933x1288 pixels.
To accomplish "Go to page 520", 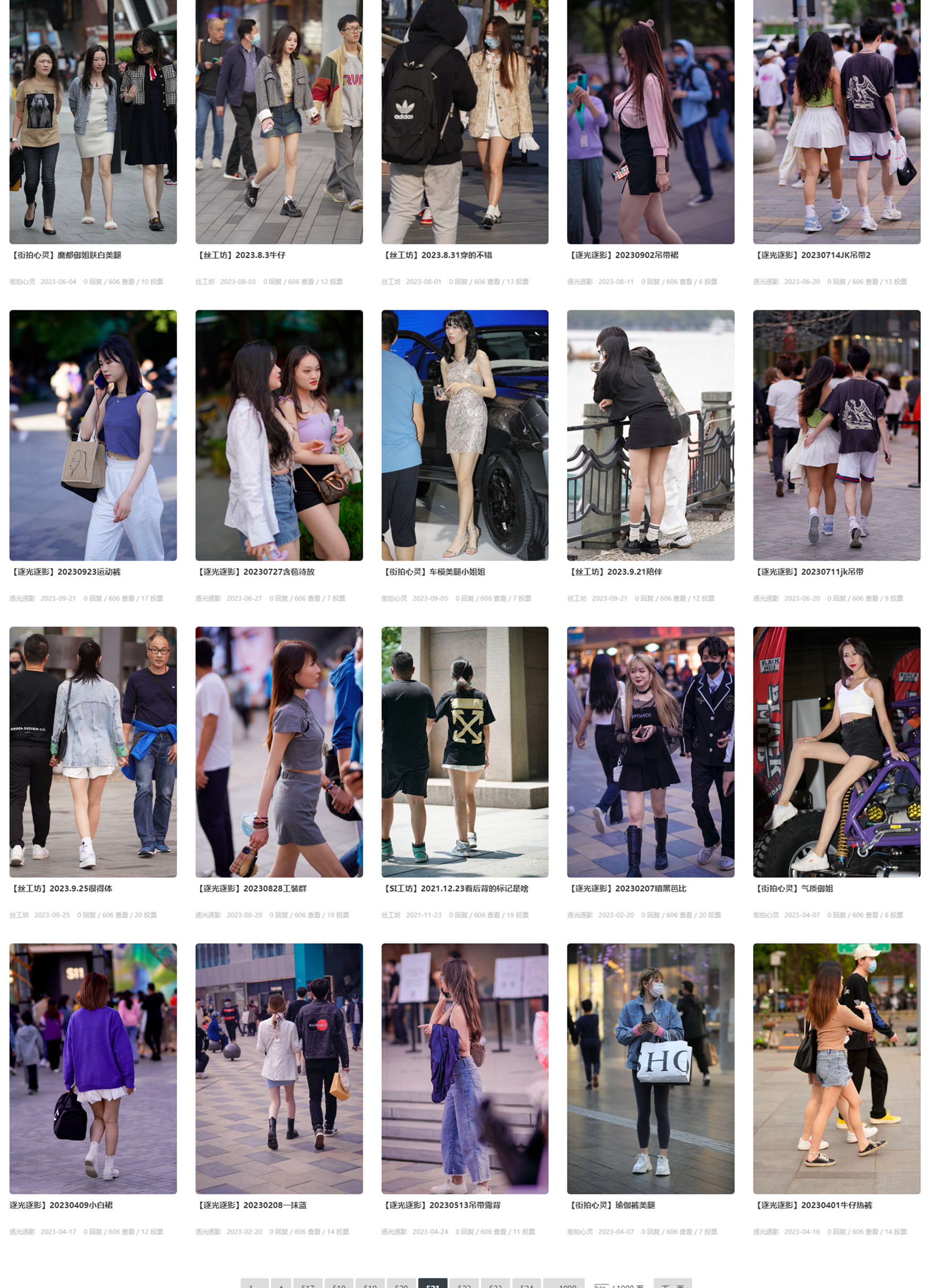I will (401, 1285).
